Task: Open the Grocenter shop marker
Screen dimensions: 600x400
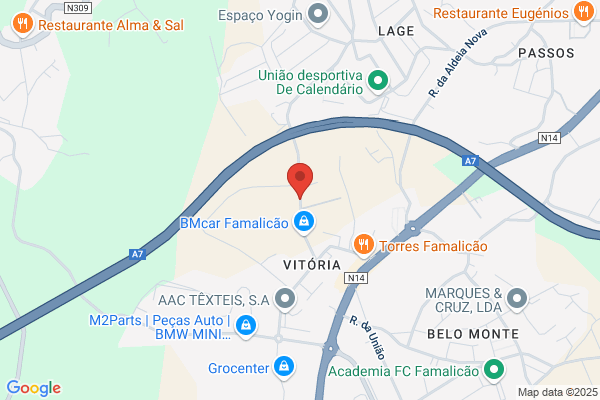Action: click(x=284, y=367)
